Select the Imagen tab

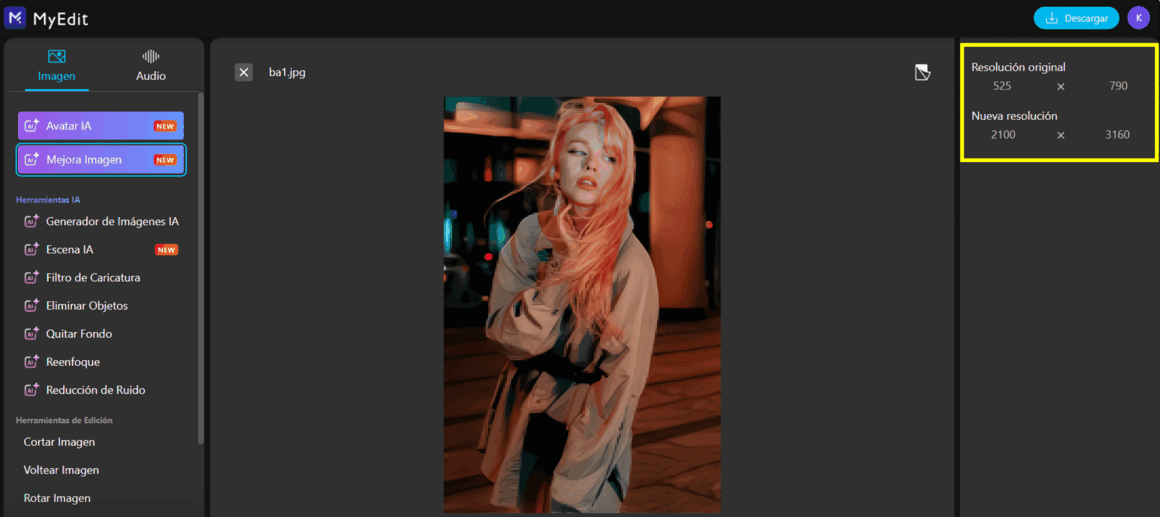click(56, 66)
